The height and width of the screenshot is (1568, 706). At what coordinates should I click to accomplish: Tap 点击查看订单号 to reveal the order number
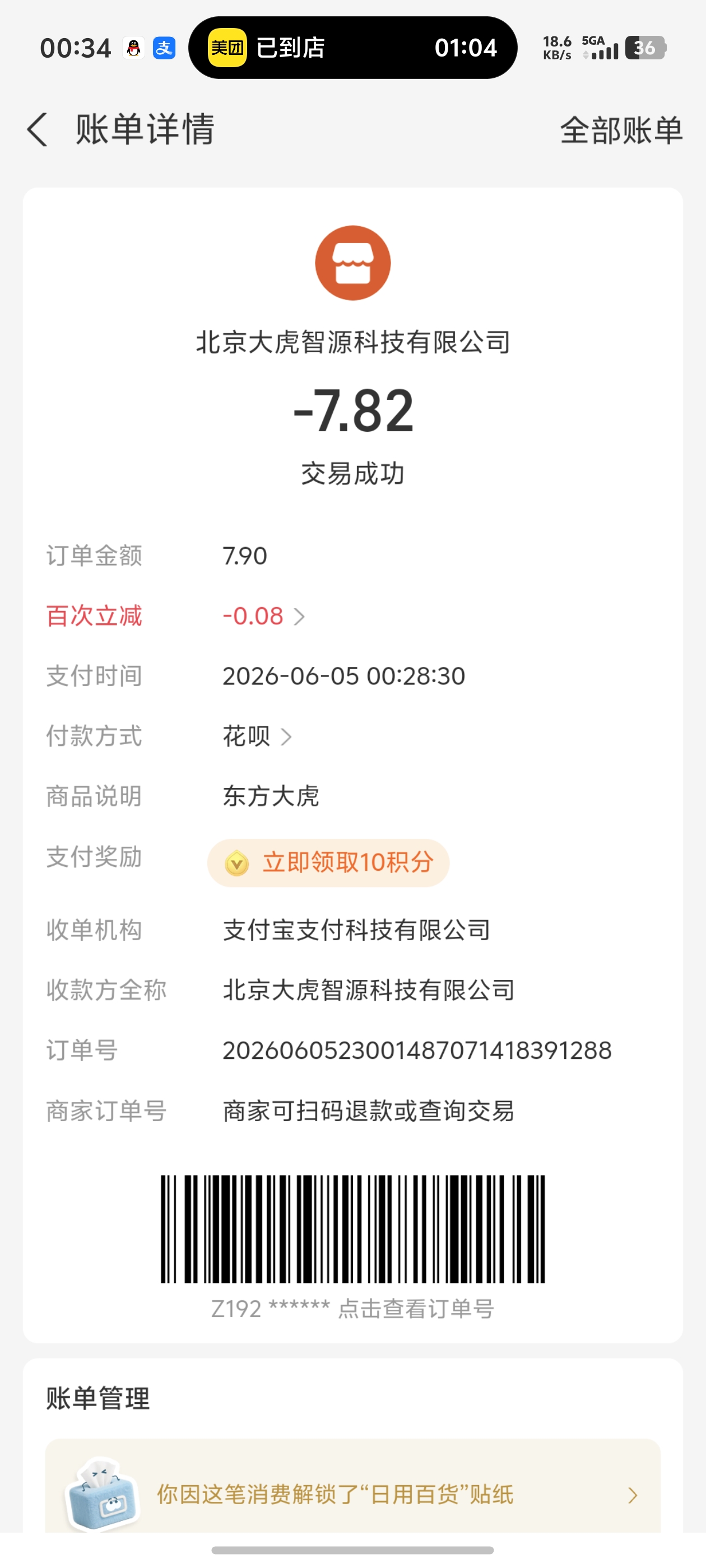(416, 1309)
